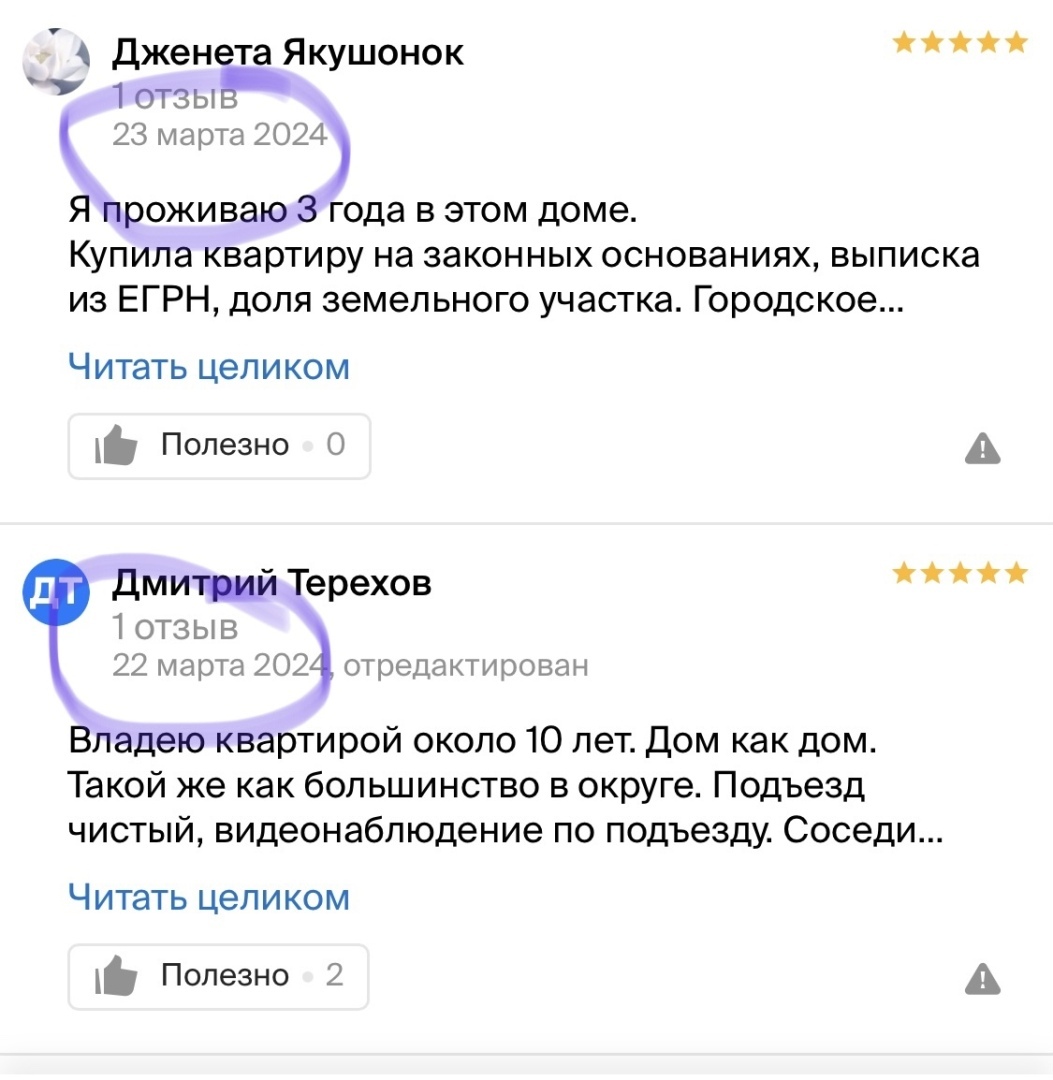
Task: Expand Дмитрий Терехов's review via Читать целиком
Action: click(209, 897)
